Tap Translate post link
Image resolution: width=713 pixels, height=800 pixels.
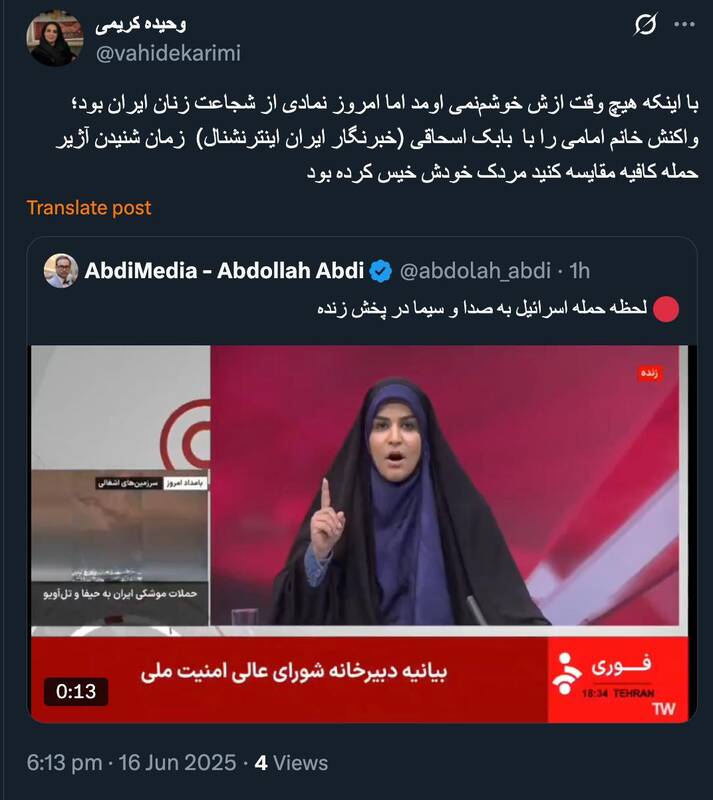pos(89,208)
